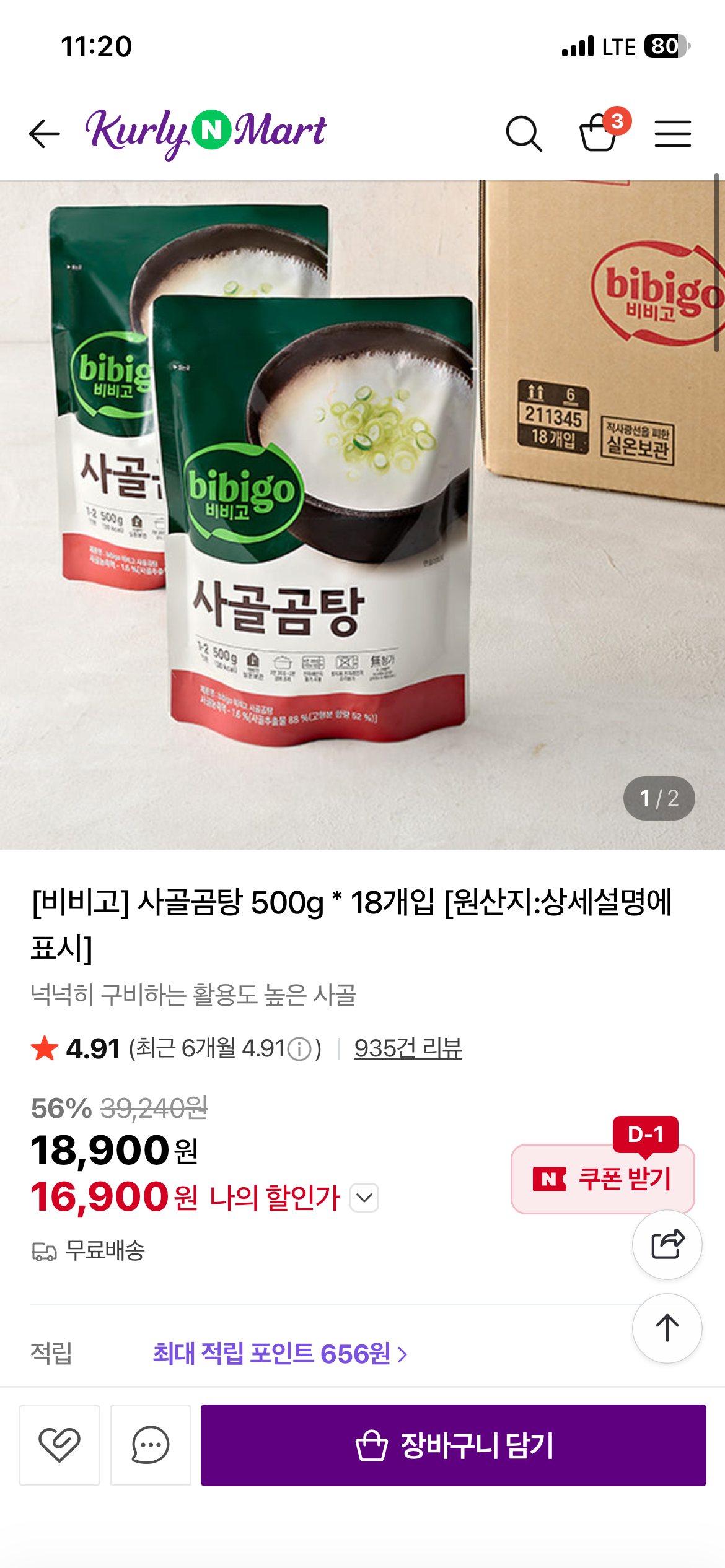Screen dimensions: 725x1568
Task: Tap 장바구니 담기 to add to cart
Action: 453,1445
